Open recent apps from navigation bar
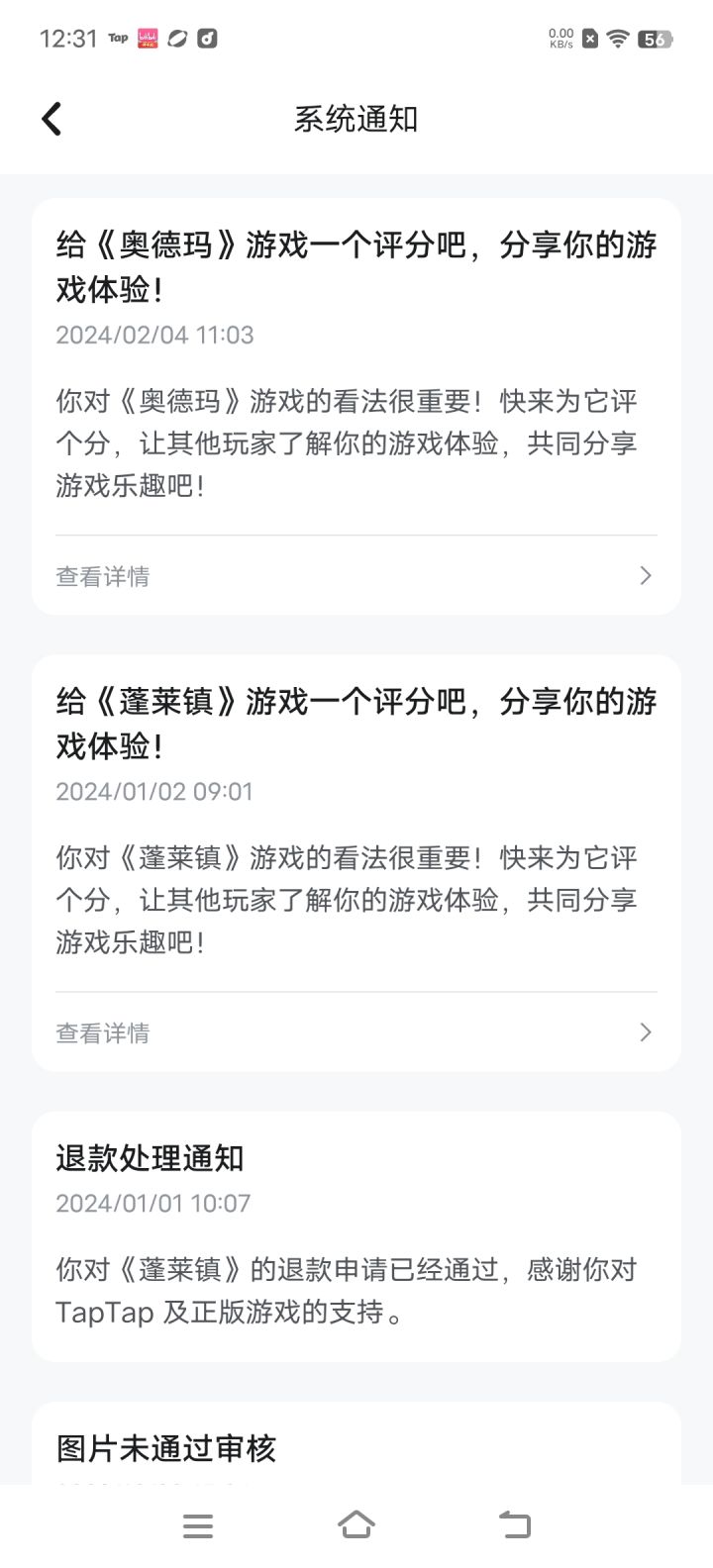 click(198, 1526)
